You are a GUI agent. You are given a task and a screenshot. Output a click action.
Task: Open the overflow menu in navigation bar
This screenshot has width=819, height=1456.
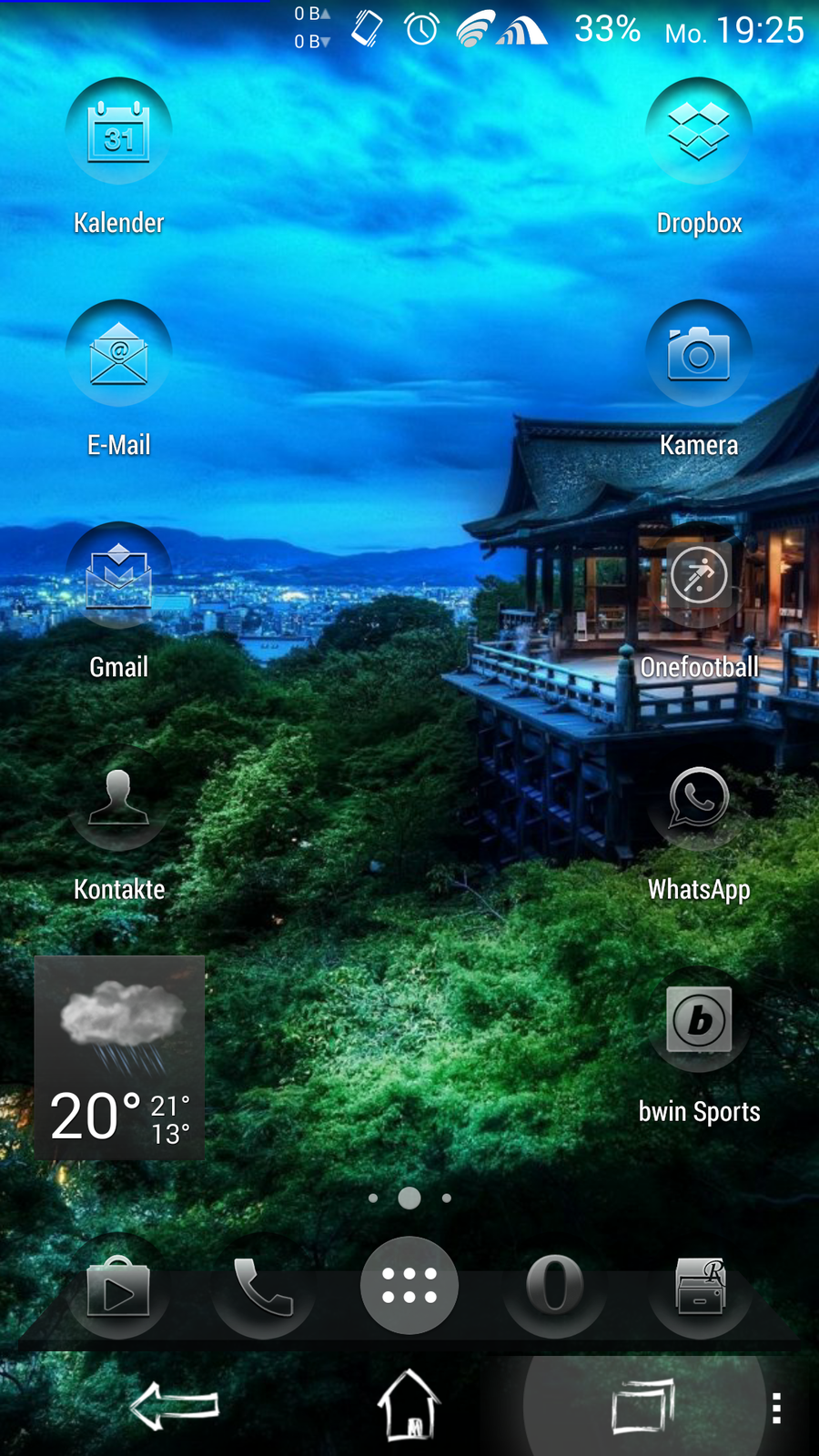[x=776, y=1408]
